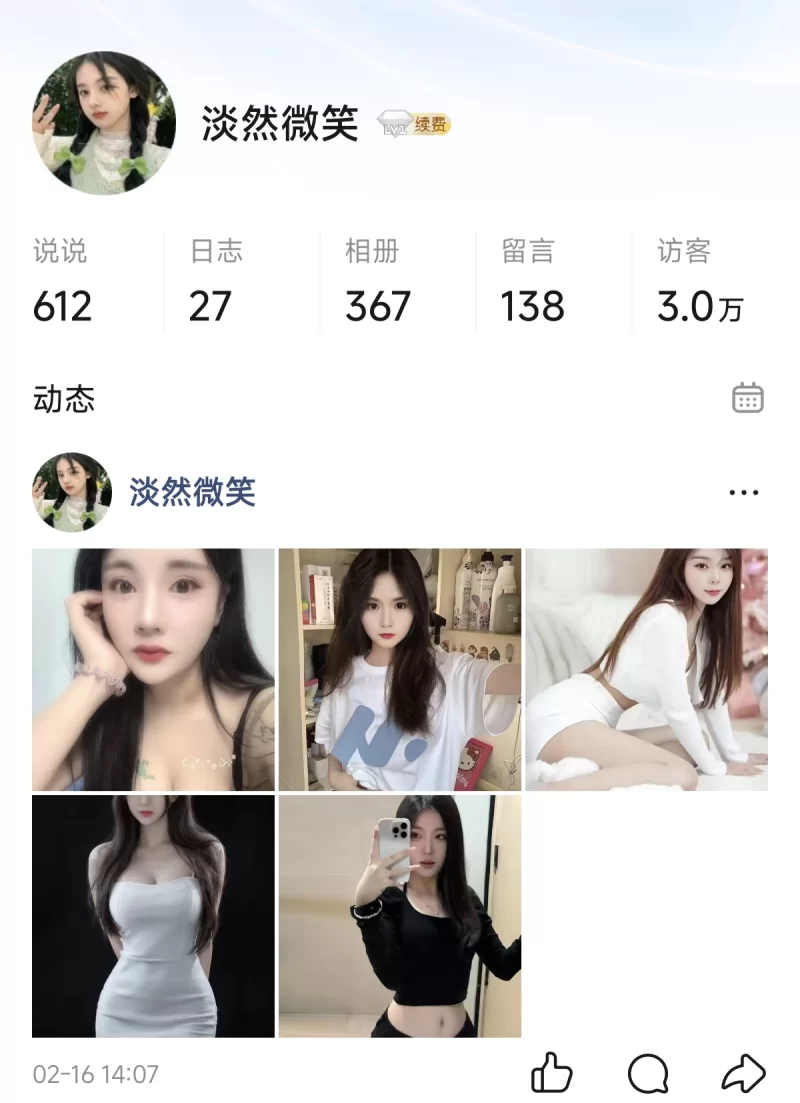Open the post's three-dot overflow menu
The height and width of the screenshot is (1103, 800).
click(x=743, y=492)
